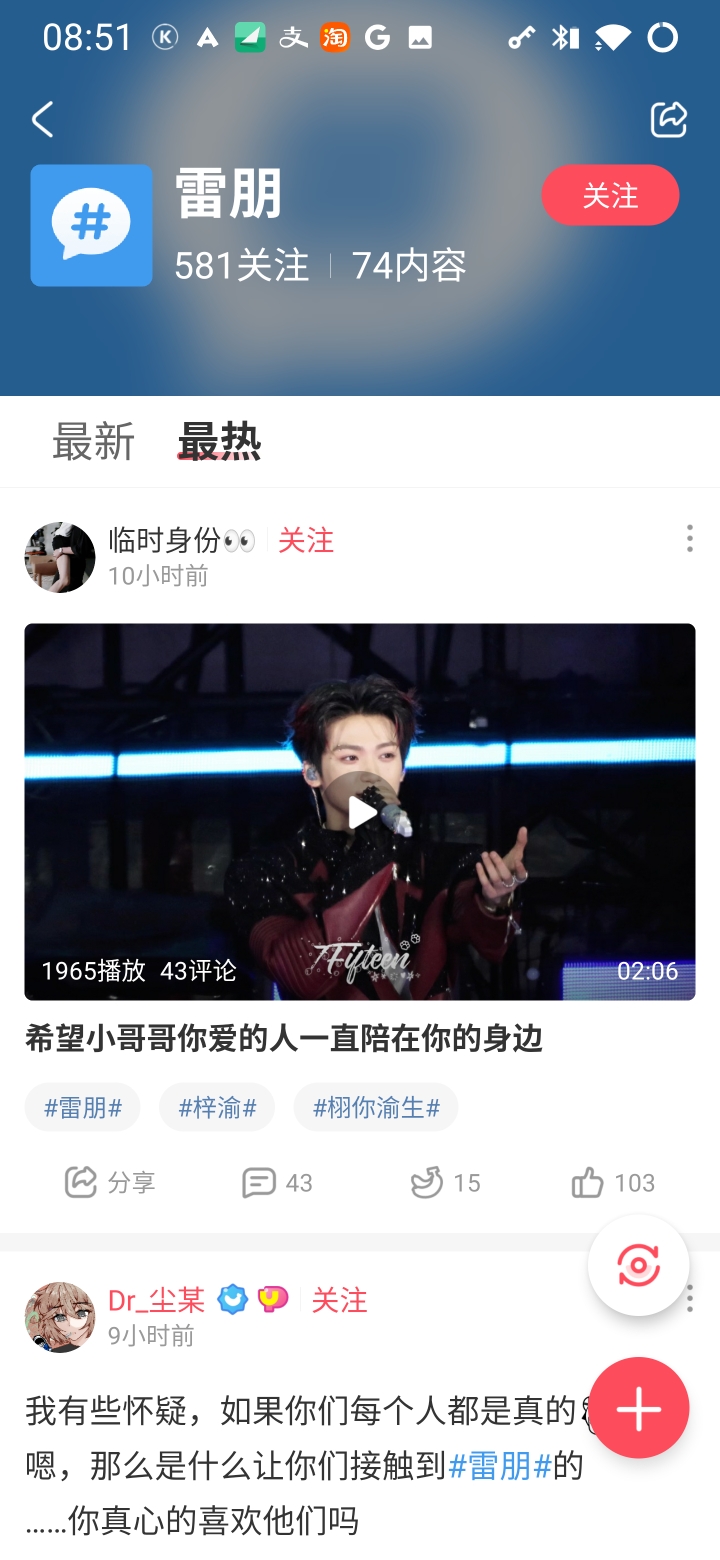The width and height of the screenshot is (720, 1560).
Task: Share the 雷朋 topic page
Action: coord(668,120)
